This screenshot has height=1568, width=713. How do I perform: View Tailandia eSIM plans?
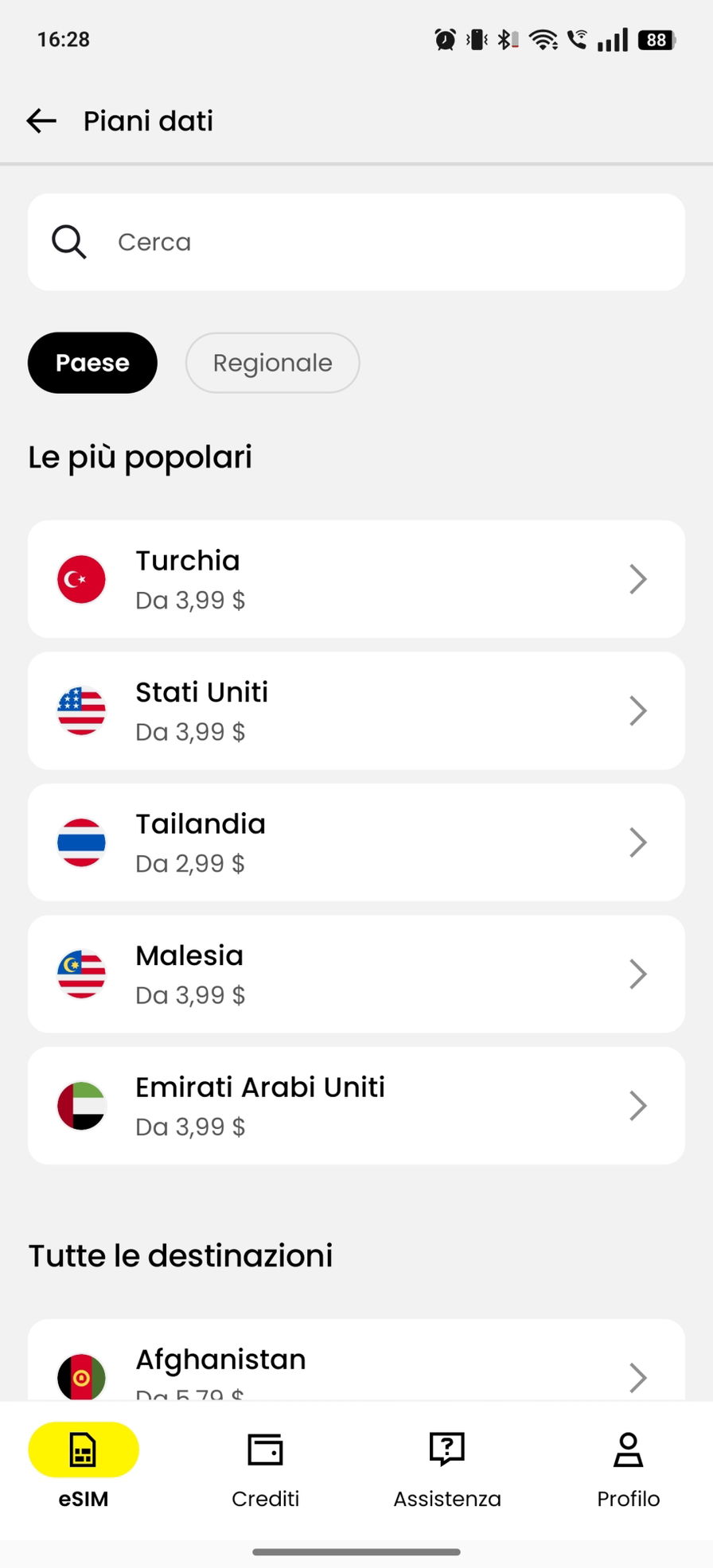[x=356, y=842]
